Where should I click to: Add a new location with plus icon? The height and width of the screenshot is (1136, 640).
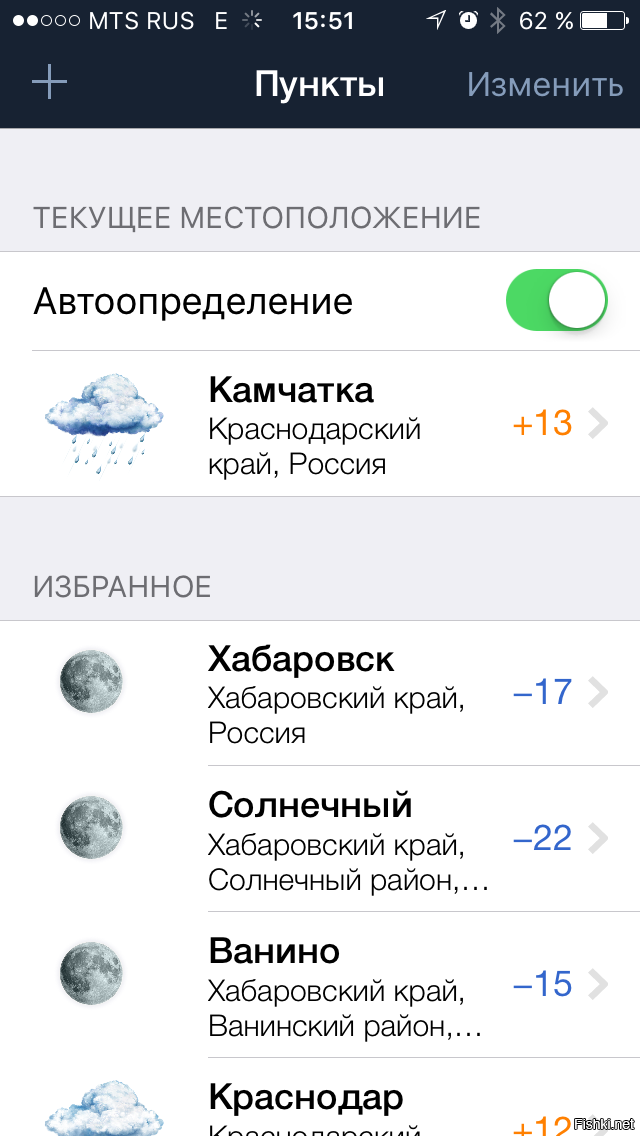[x=49, y=82]
